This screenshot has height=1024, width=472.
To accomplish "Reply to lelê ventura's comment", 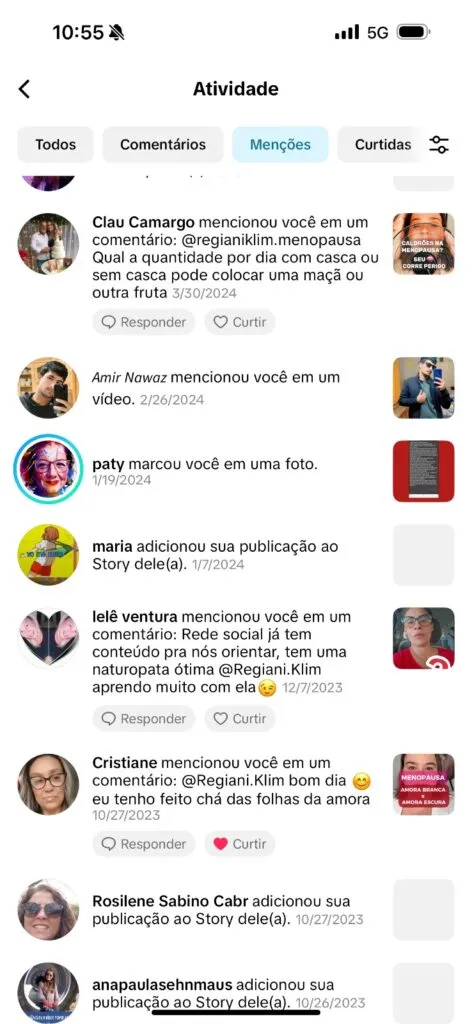I will pyautogui.click(x=144, y=718).
